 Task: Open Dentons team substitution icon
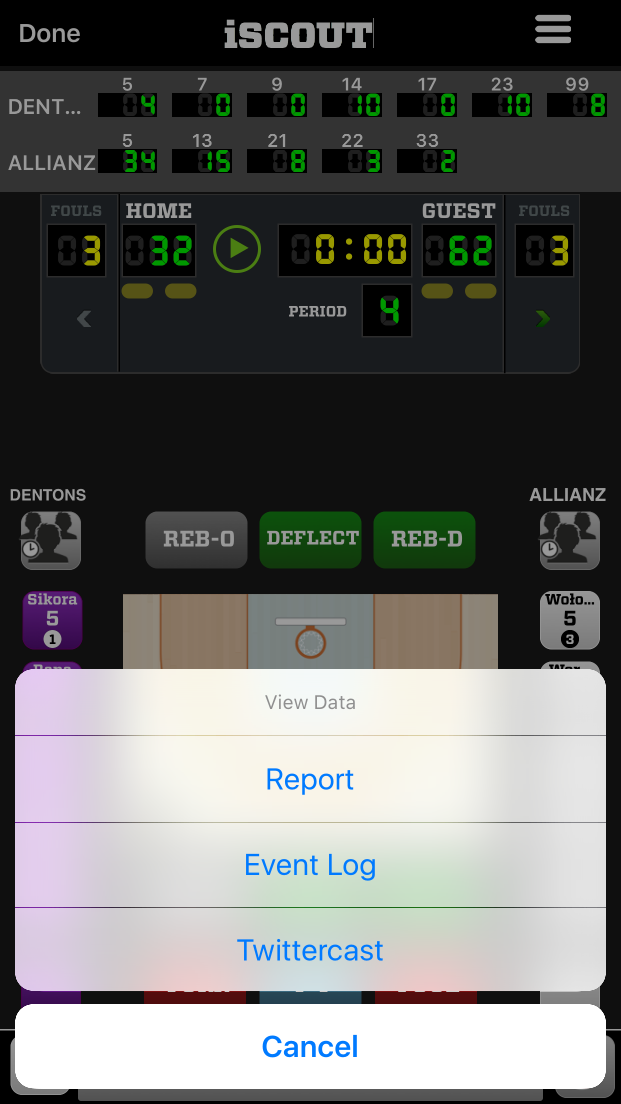(51, 540)
